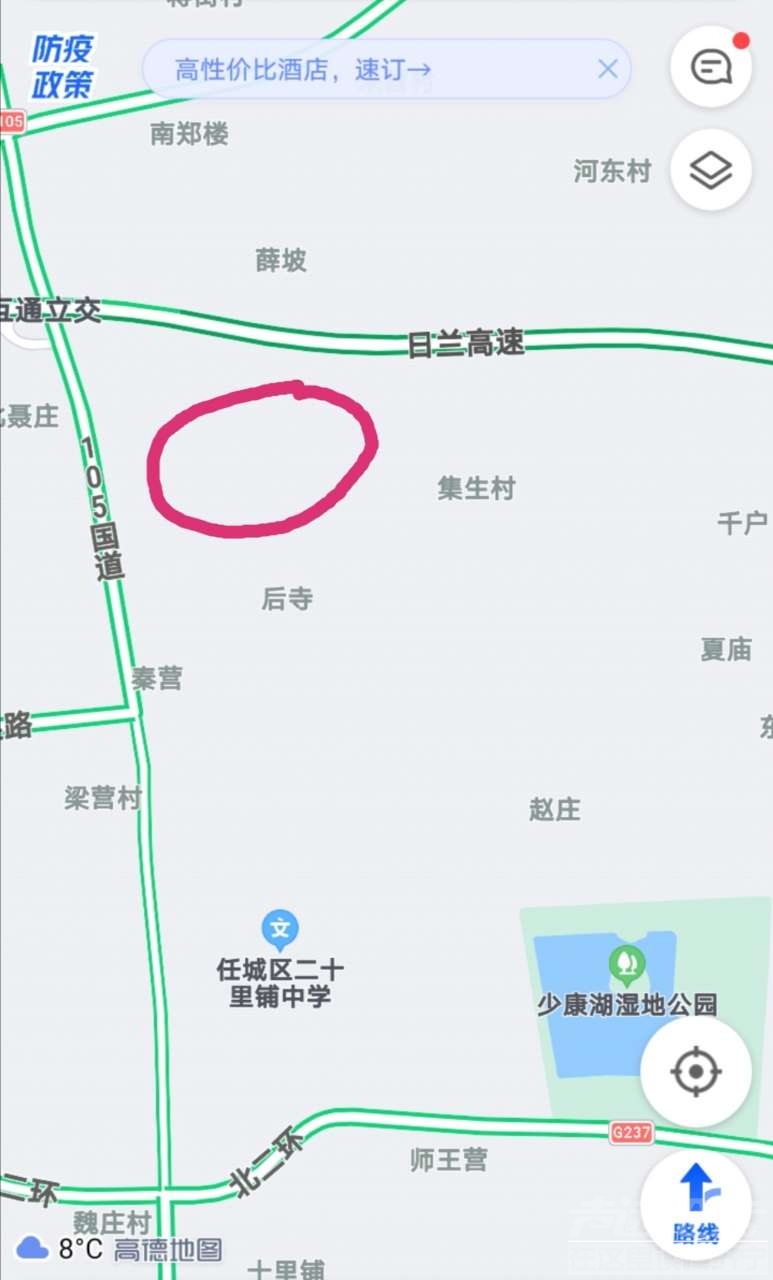This screenshot has height=1280, width=773.
Task: Recenter map on my current location
Action: (695, 1073)
